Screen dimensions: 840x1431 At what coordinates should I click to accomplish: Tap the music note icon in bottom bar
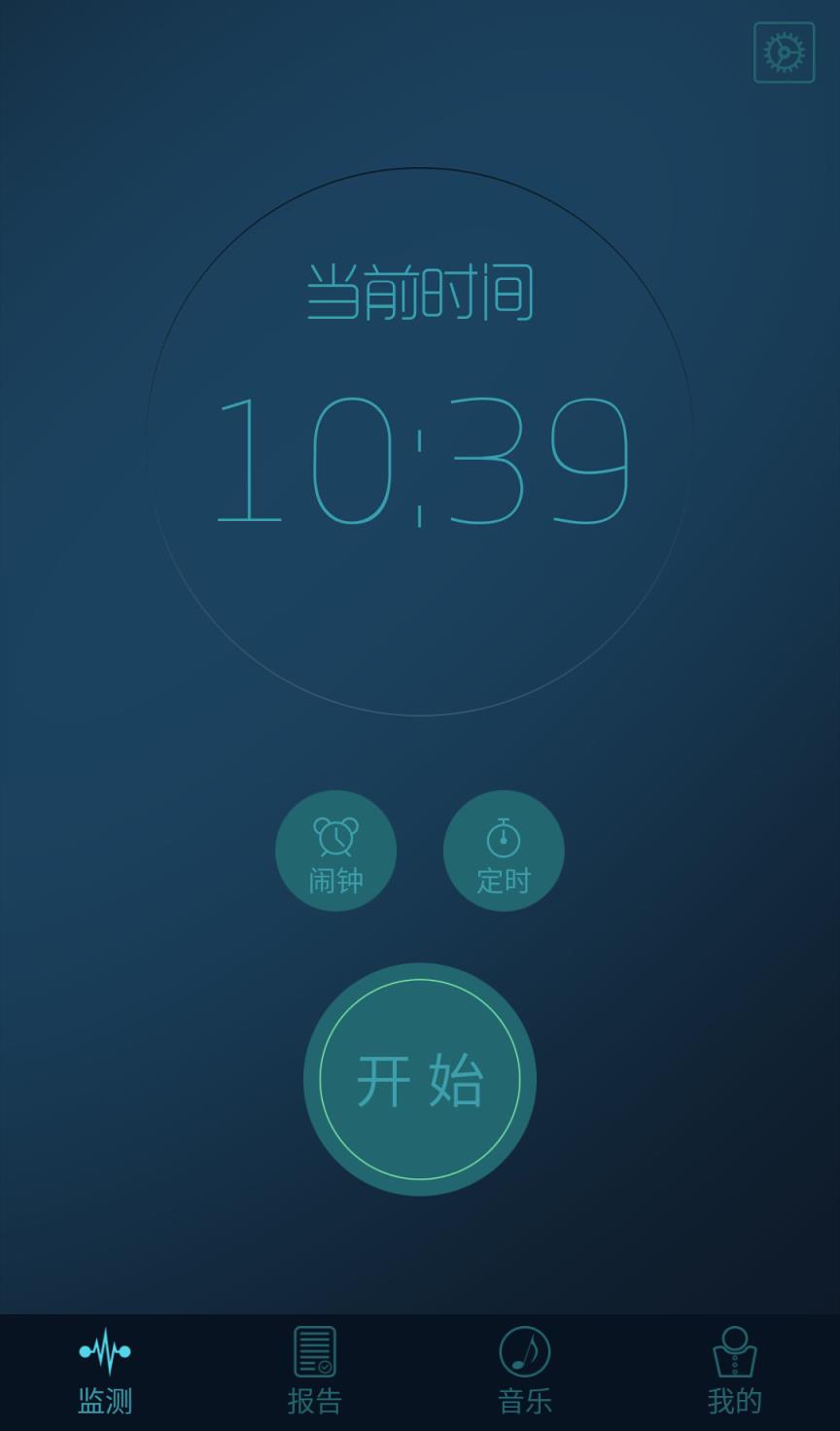pyautogui.click(x=524, y=1349)
